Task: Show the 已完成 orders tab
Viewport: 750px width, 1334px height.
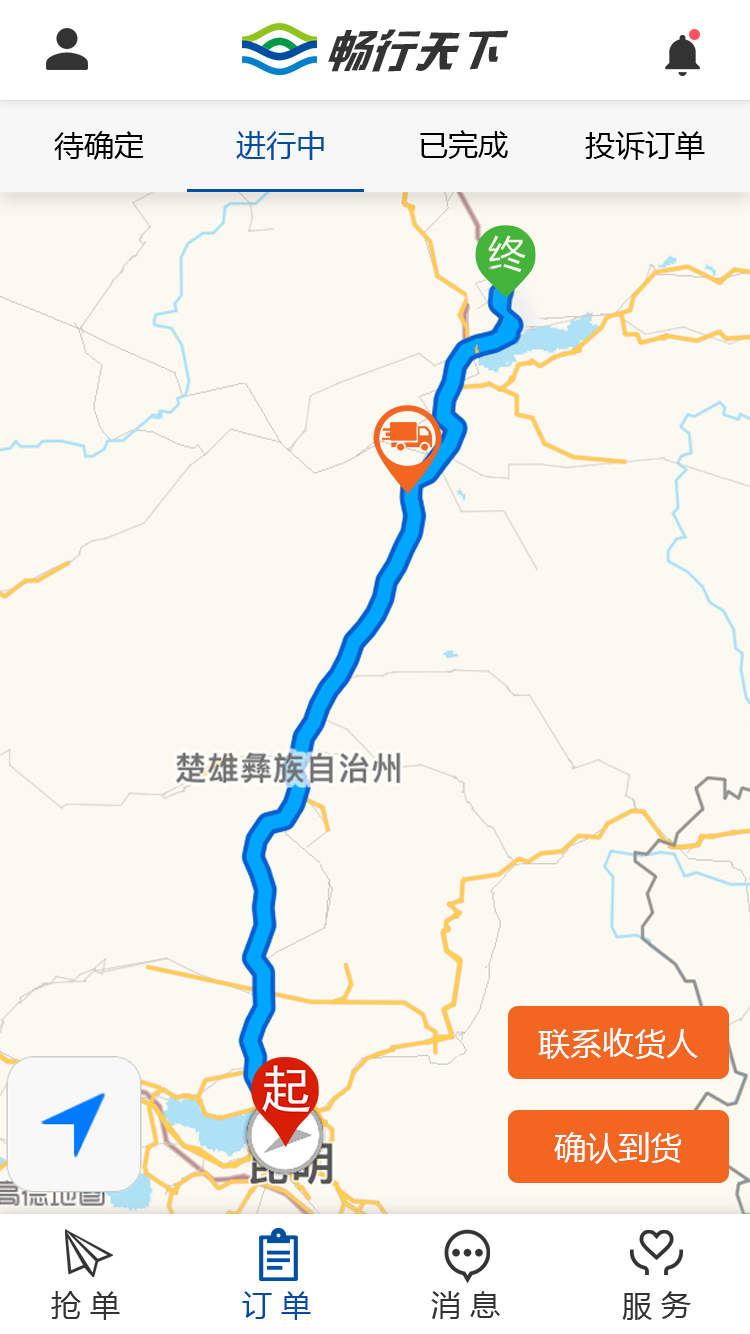Action: (x=463, y=146)
